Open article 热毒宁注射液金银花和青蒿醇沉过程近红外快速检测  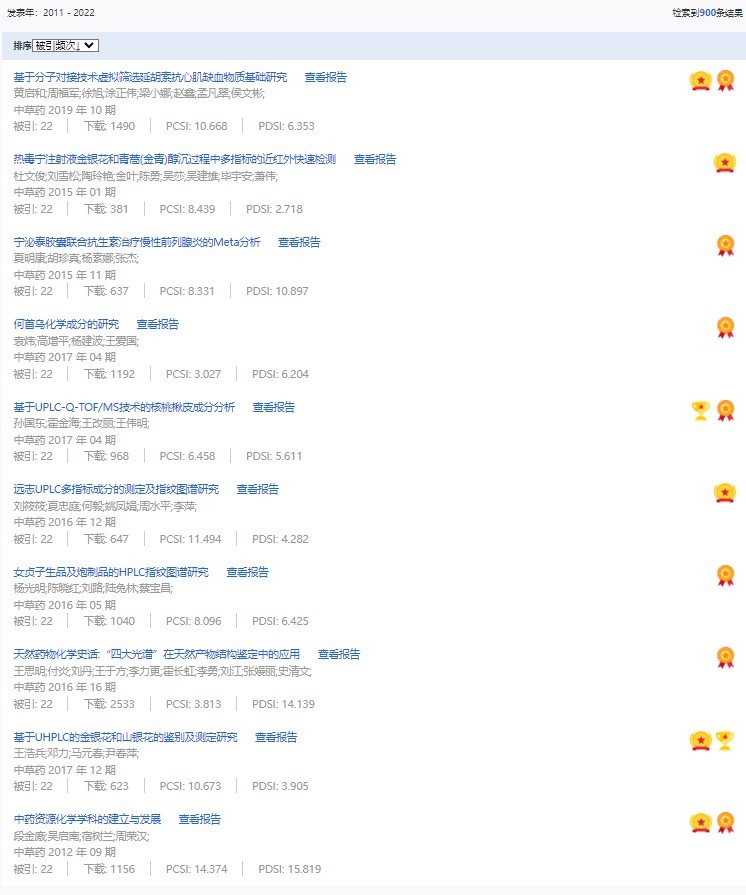coord(174,159)
